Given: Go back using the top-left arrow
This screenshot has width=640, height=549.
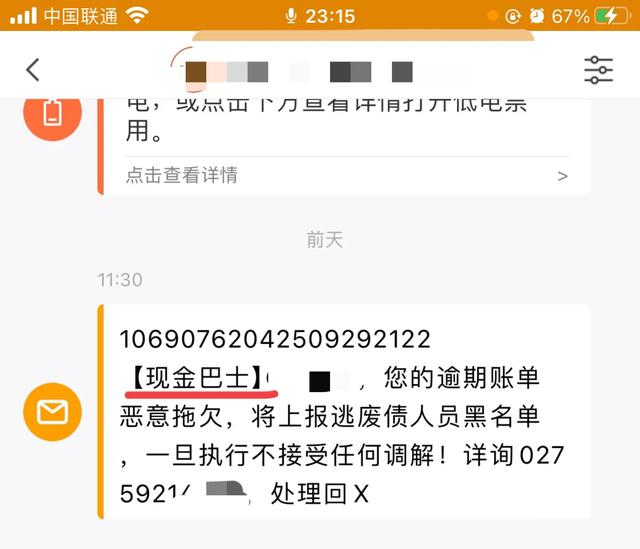Looking at the screenshot, I should click(33, 70).
